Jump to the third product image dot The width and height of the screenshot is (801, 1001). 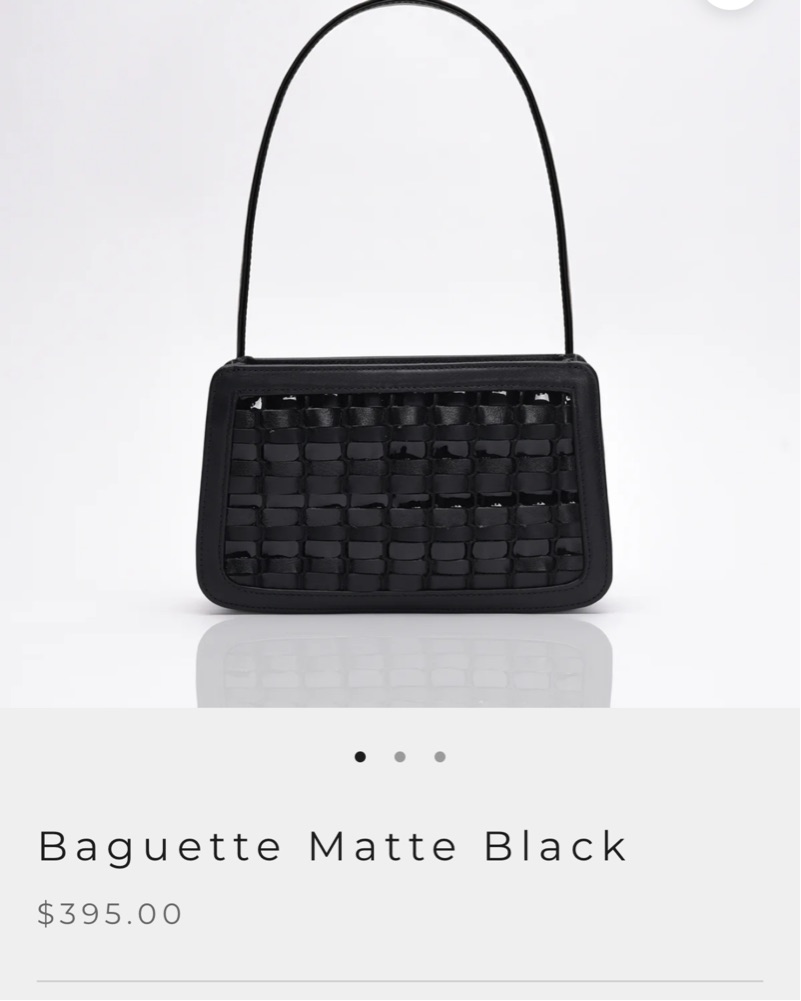[440, 757]
